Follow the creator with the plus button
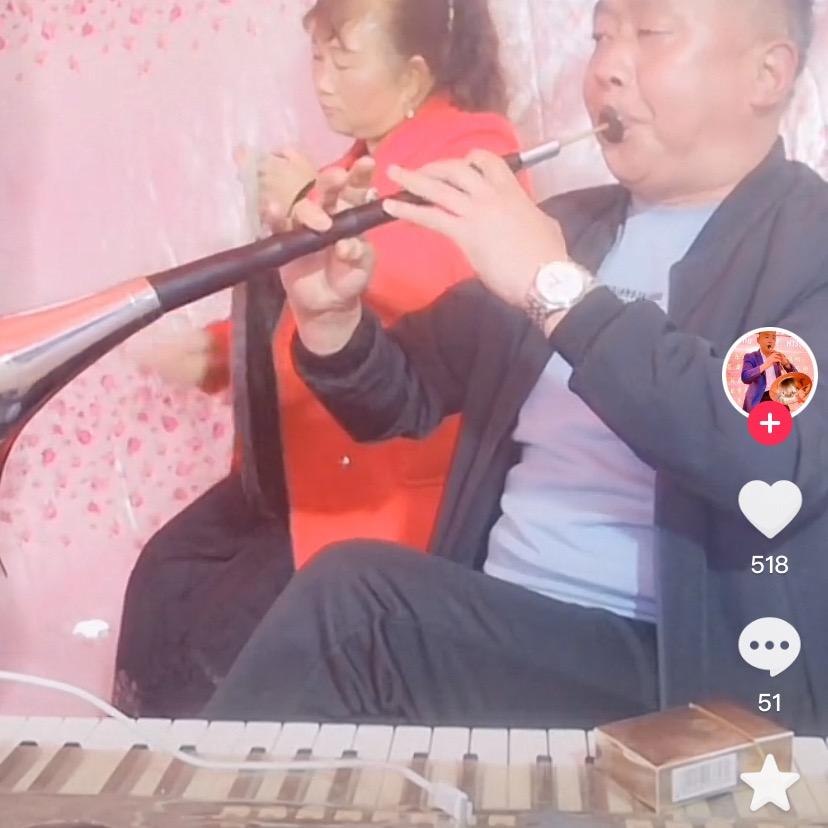 (769, 424)
